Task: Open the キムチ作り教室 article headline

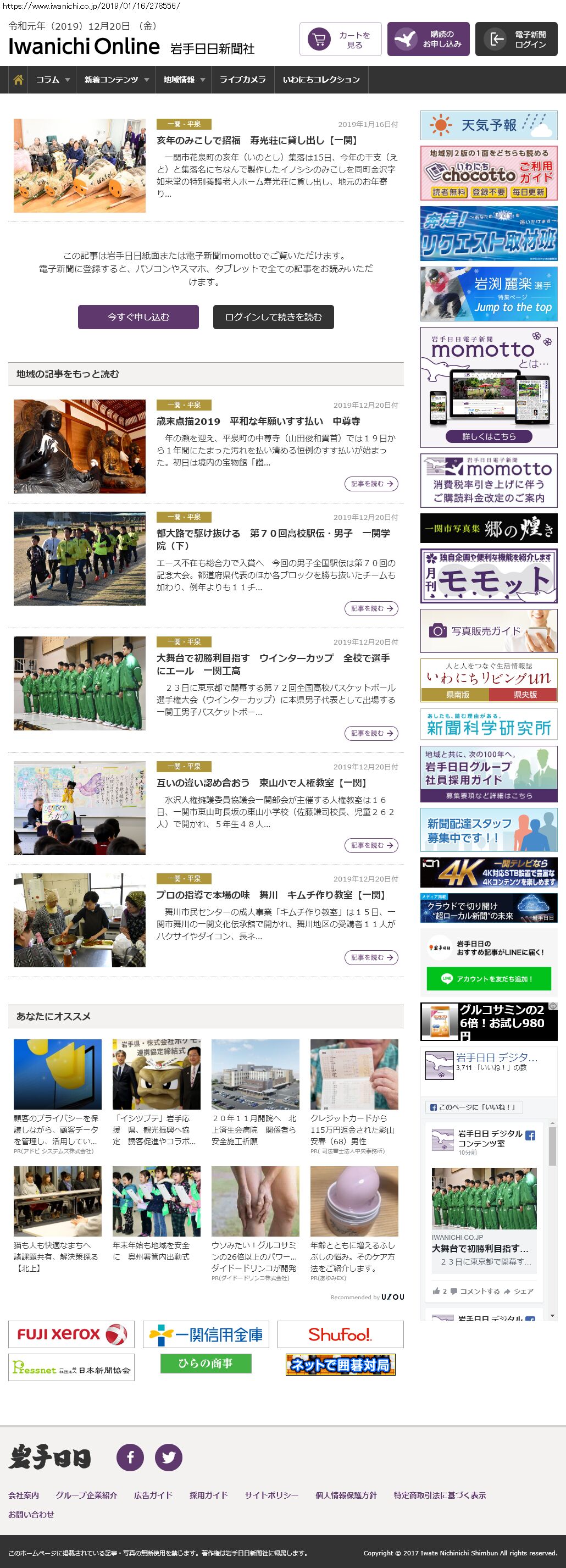Action: 271,895
